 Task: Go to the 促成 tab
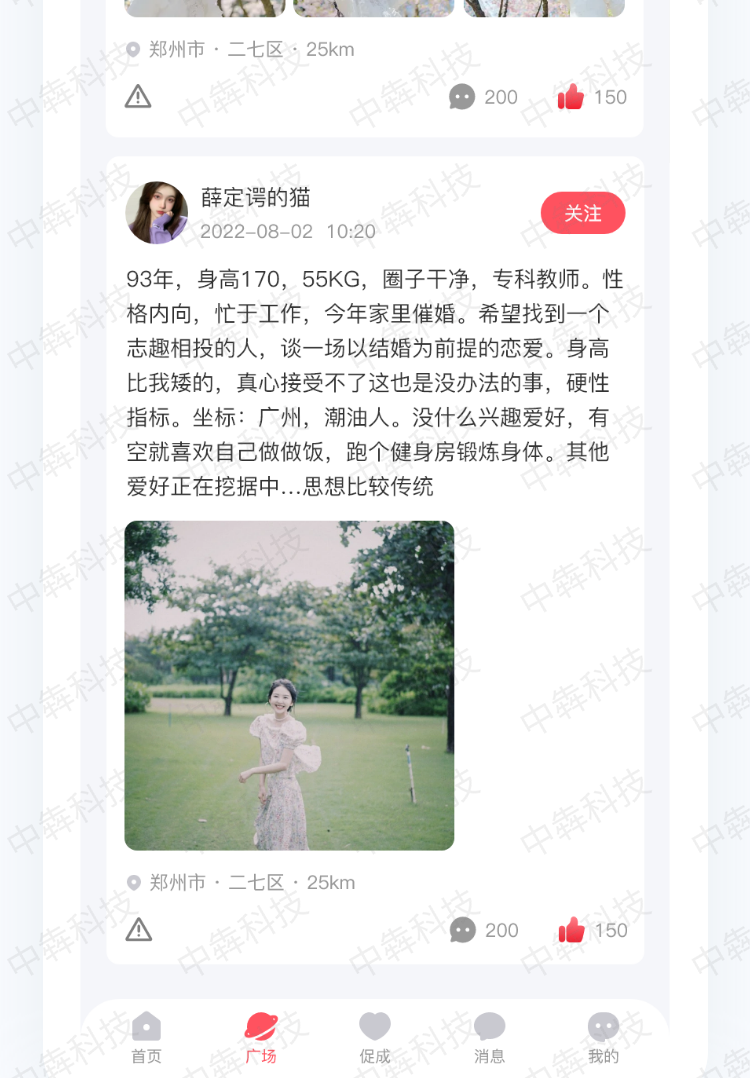pyautogui.click(x=375, y=1037)
